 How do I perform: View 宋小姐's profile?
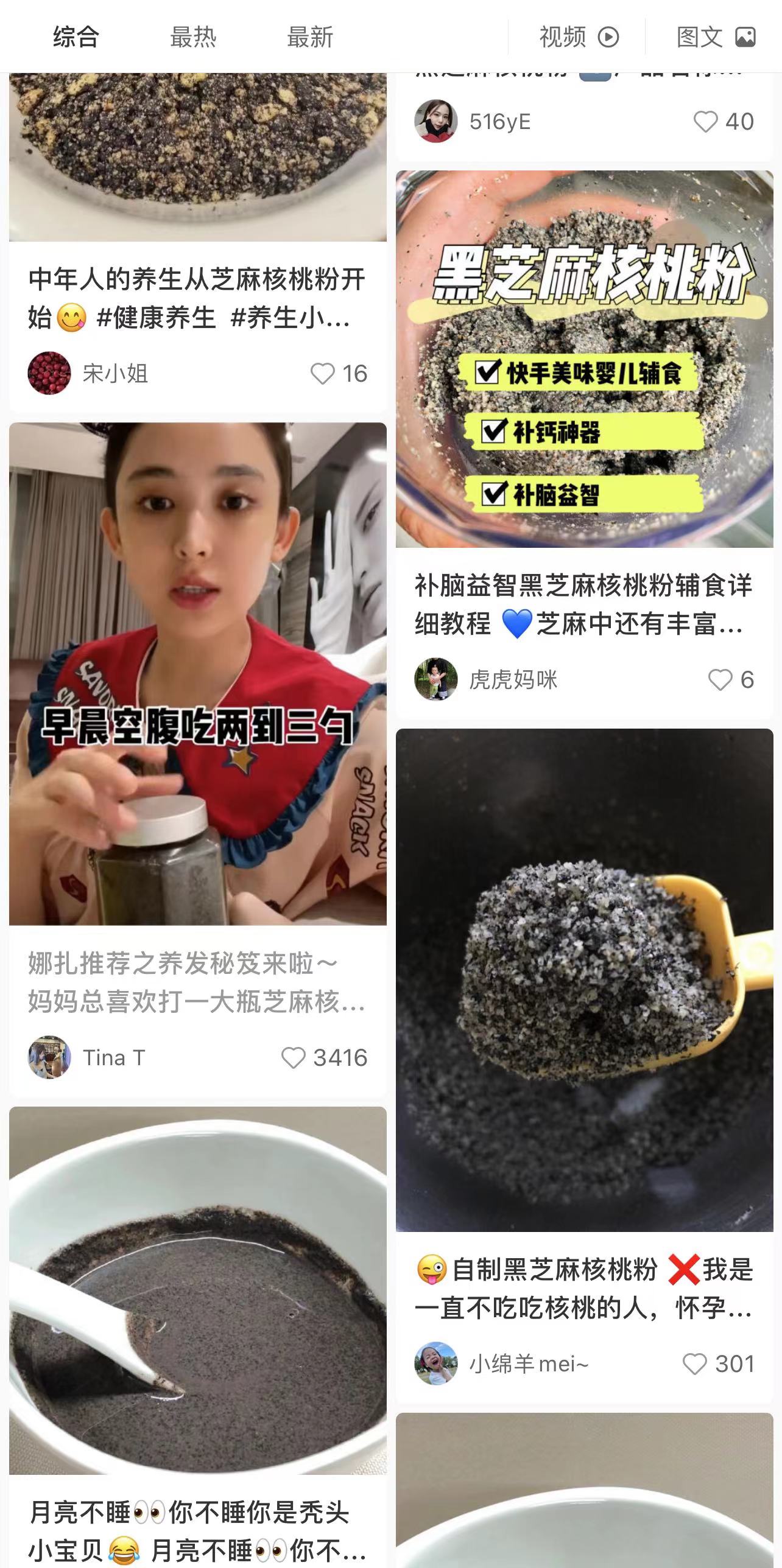click(x=49, y=373)
